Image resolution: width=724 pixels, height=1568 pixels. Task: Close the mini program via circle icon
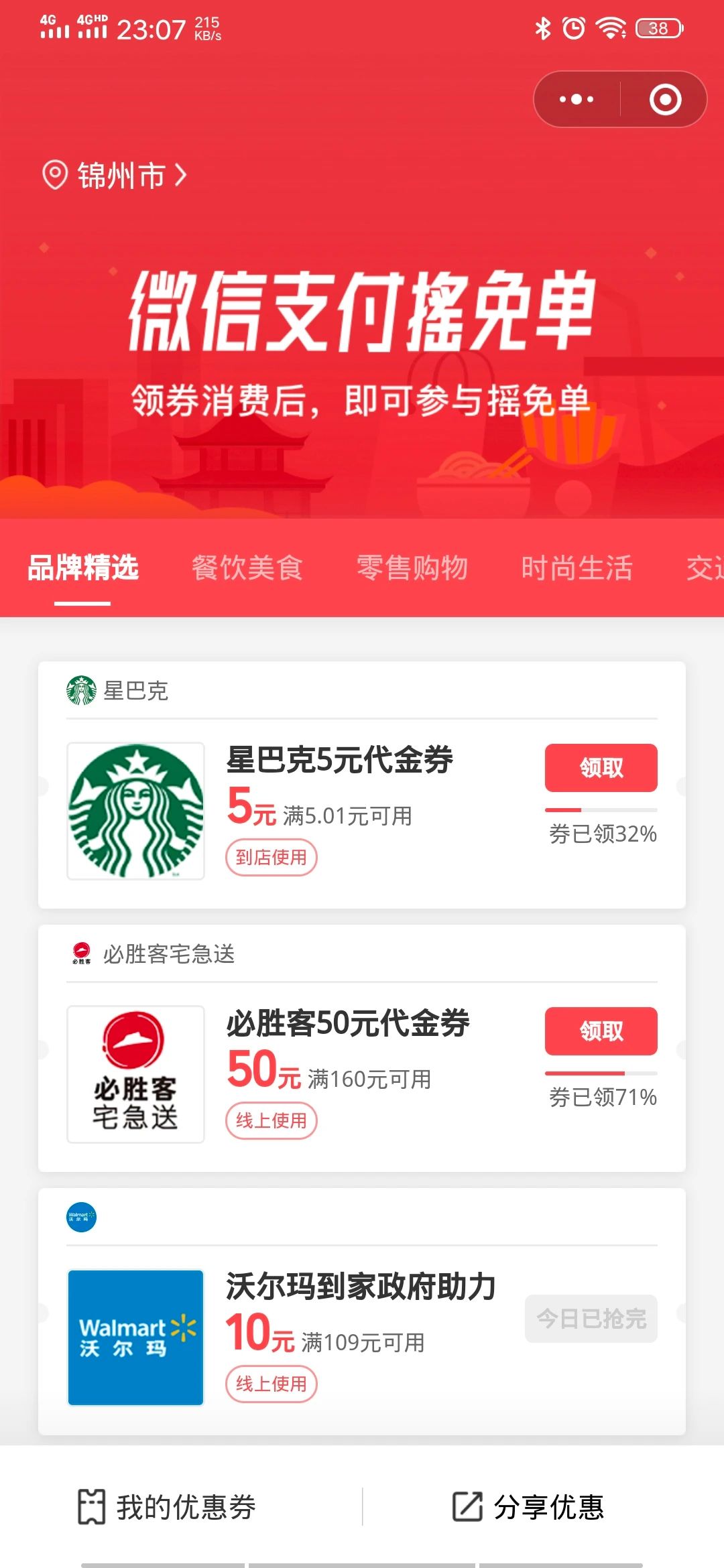[665, 99]
